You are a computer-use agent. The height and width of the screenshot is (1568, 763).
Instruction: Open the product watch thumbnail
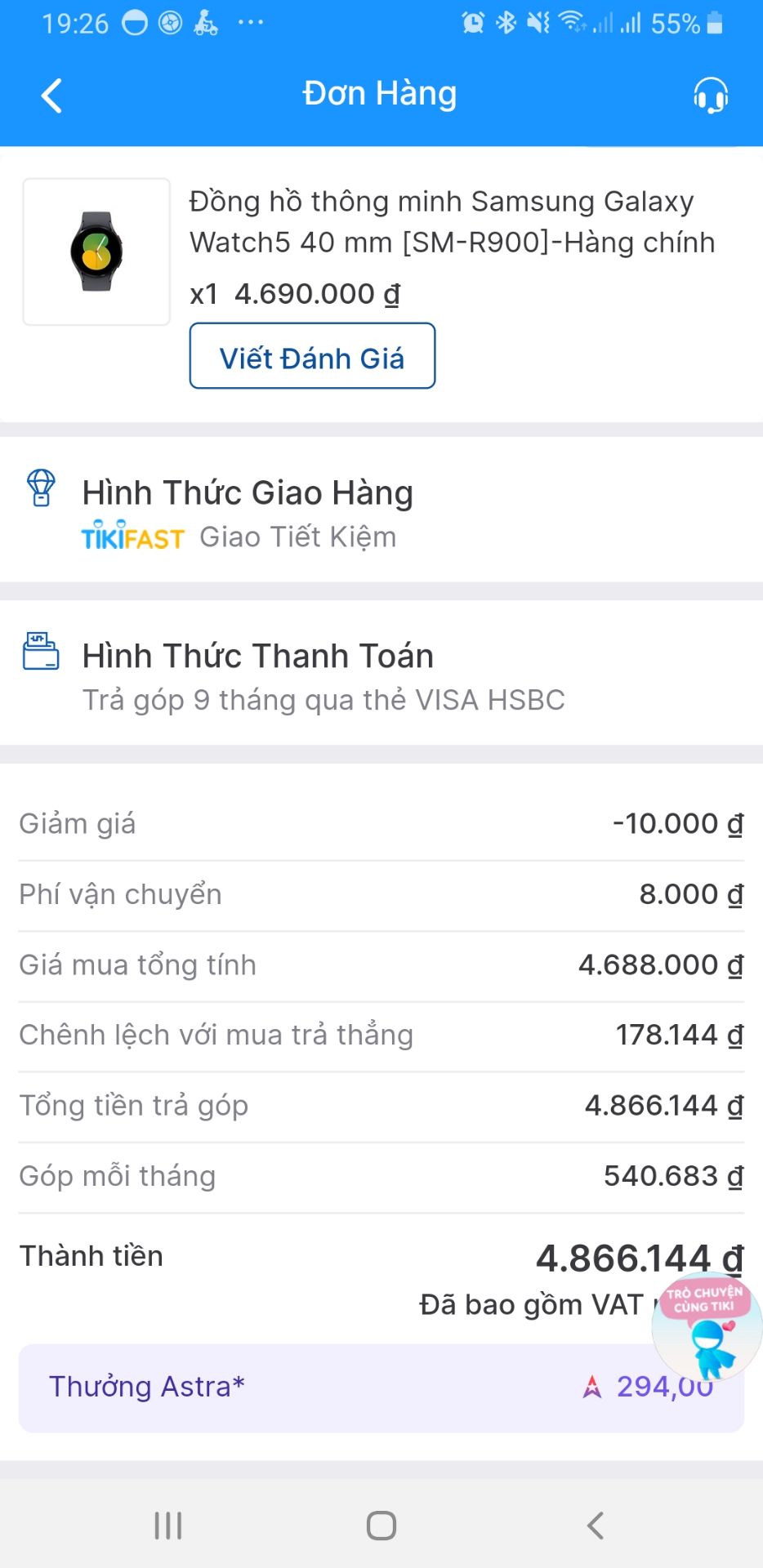coord(96,251)
